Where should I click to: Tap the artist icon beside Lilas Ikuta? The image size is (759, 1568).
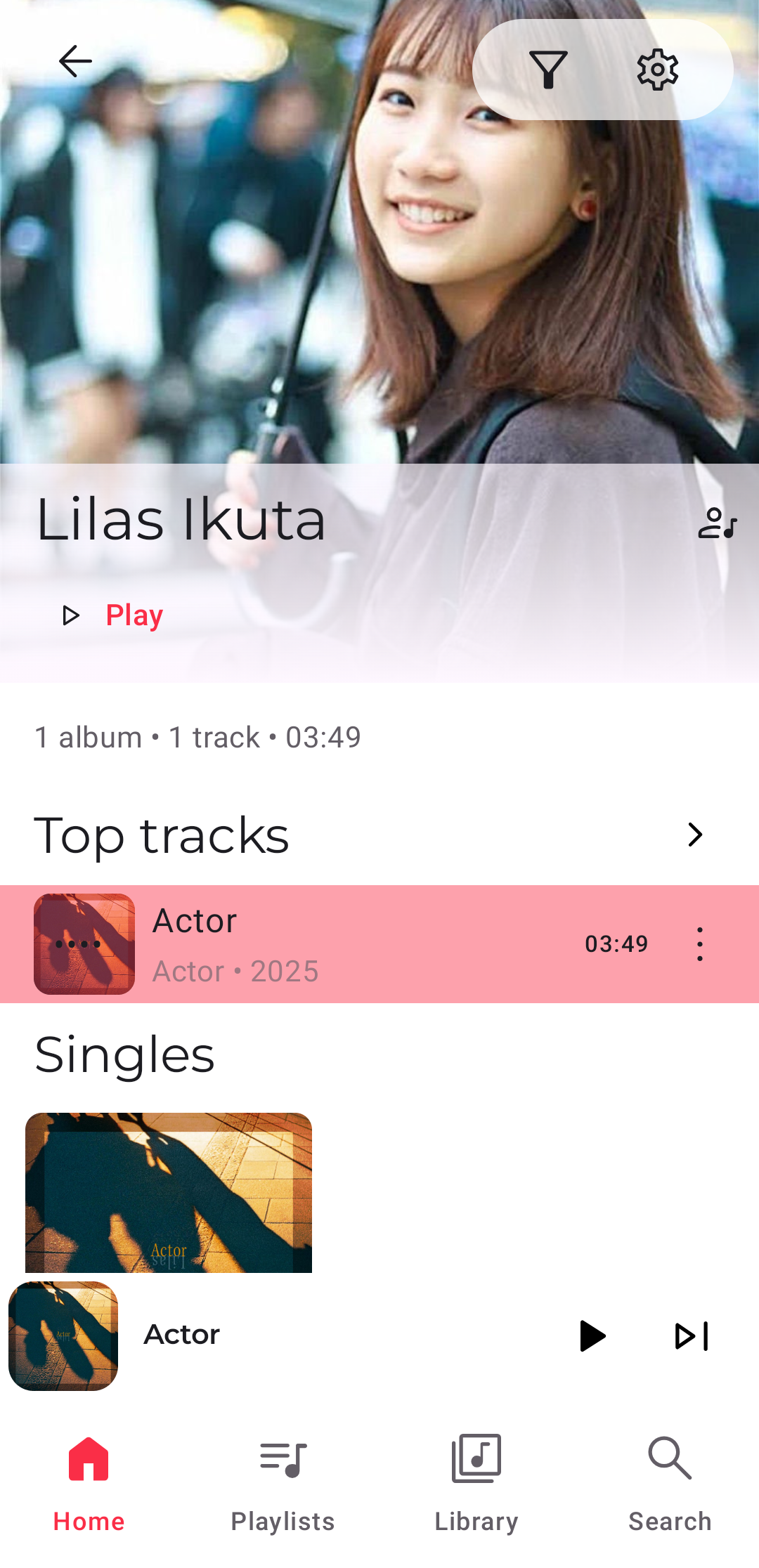tap(717, 523)
